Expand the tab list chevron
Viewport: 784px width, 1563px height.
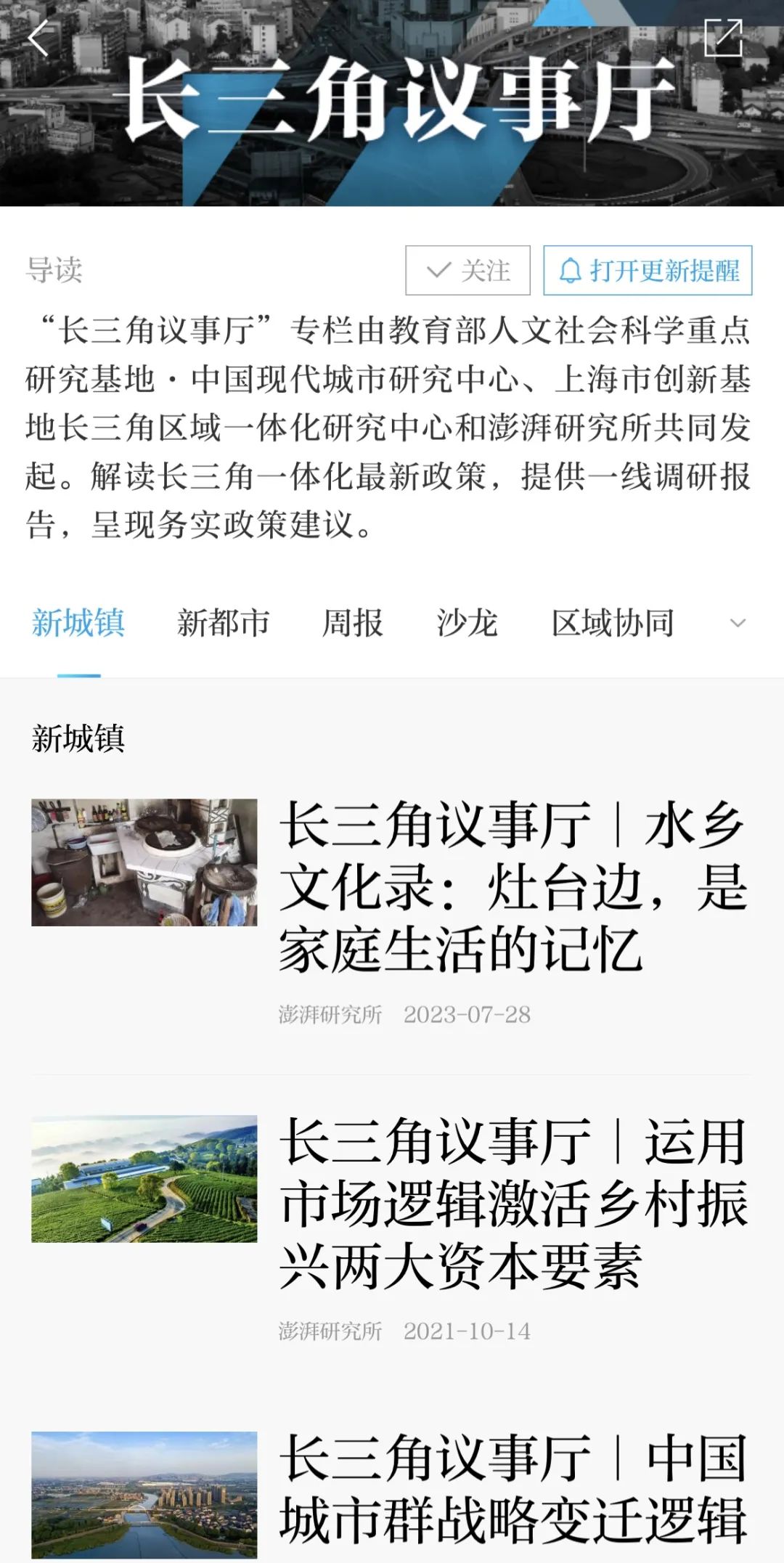(738, 624)
